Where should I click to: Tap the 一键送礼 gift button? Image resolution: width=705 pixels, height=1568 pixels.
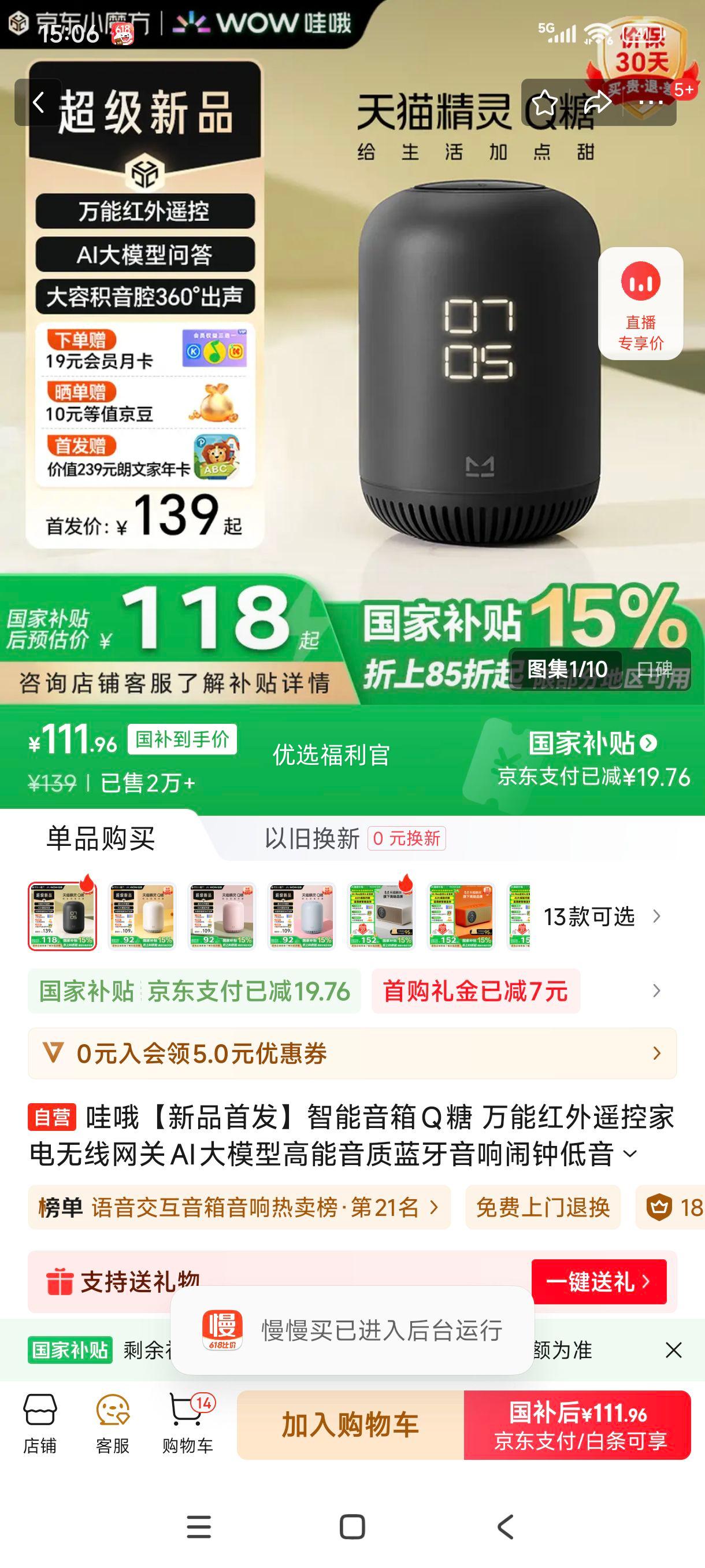click(599, 1281)
